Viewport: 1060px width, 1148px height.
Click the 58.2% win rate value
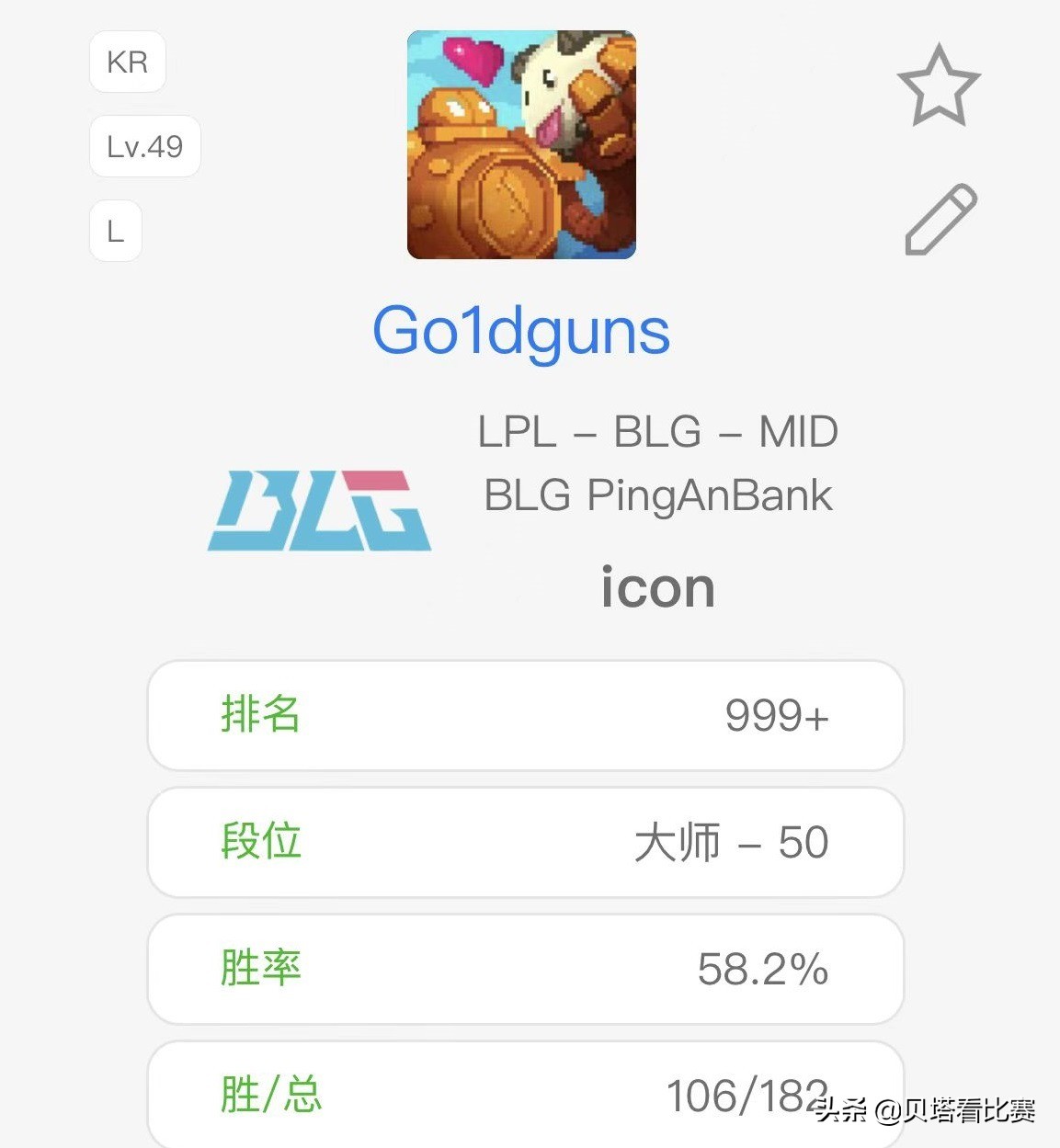coord(761,969)
